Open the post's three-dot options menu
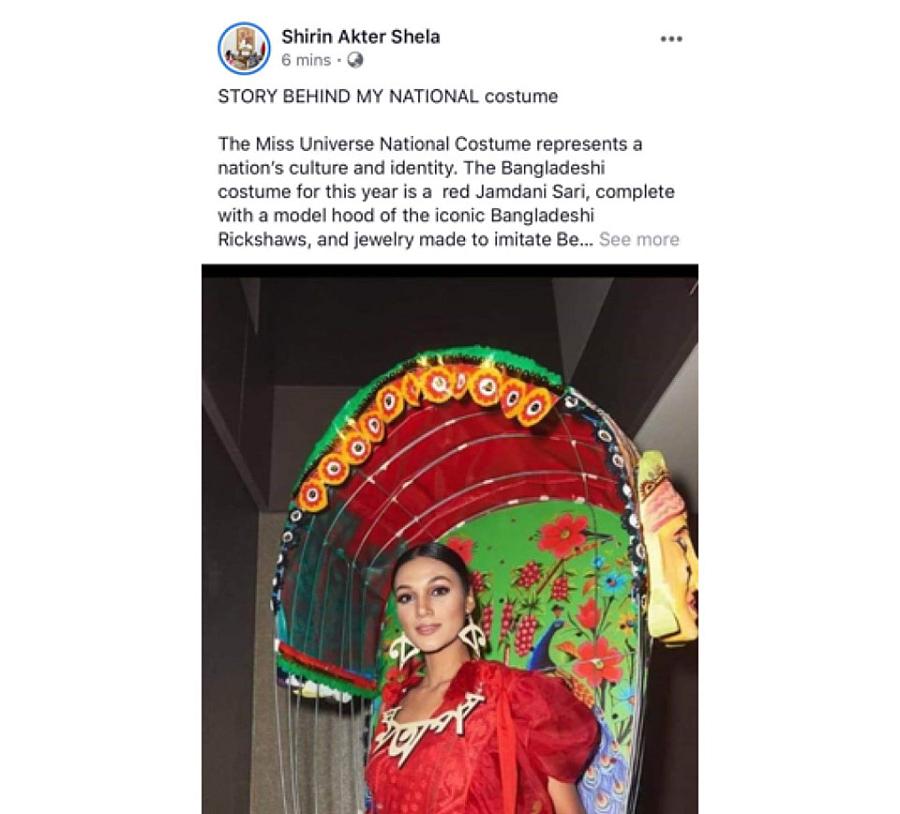Image resolution: width=900 pixels, height=814 pixels. (671, 39)
